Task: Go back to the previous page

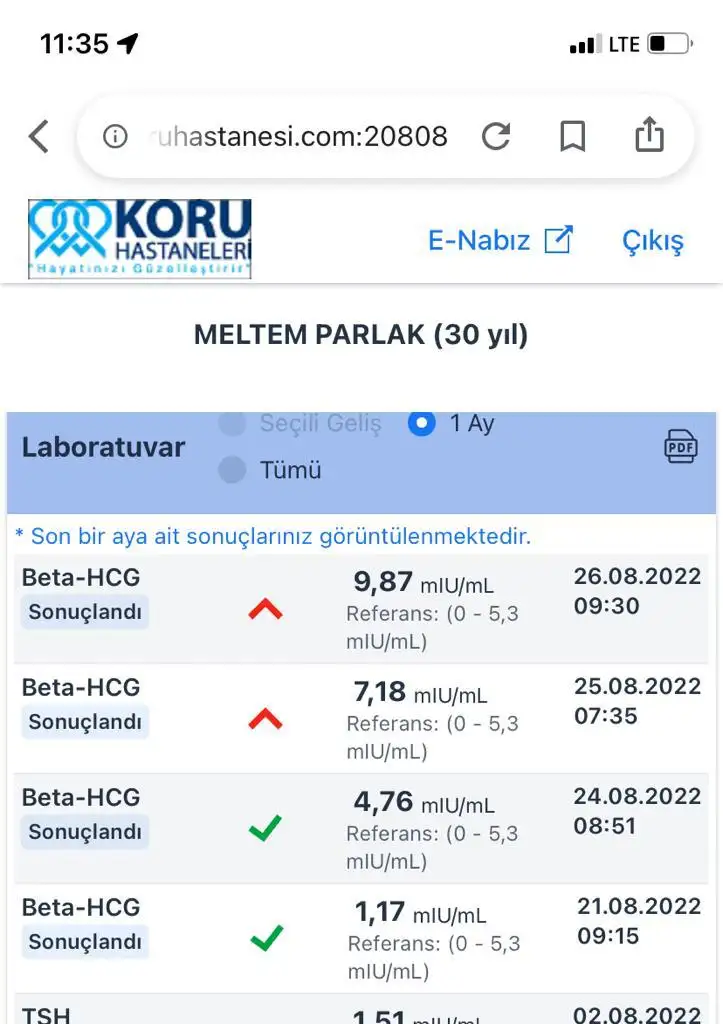Action: (39, 136)
